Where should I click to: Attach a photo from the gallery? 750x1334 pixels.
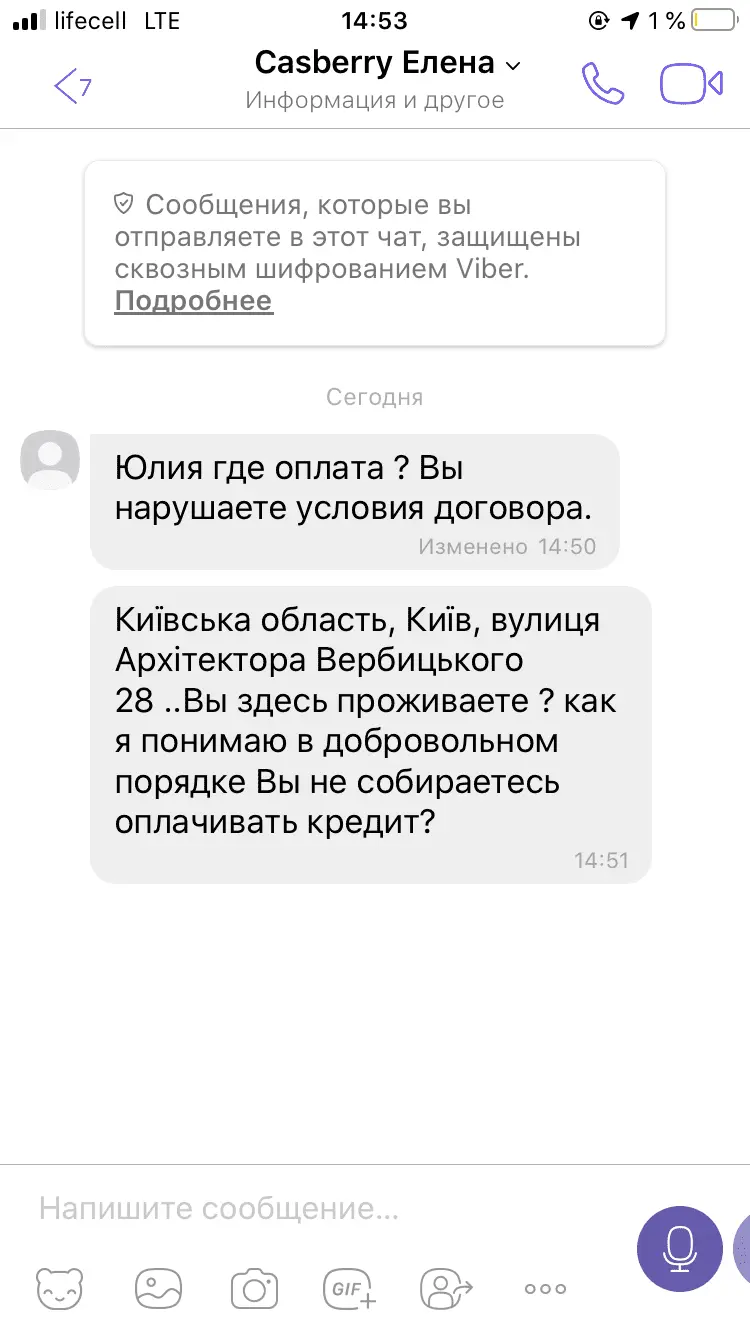click(157, 1288)
